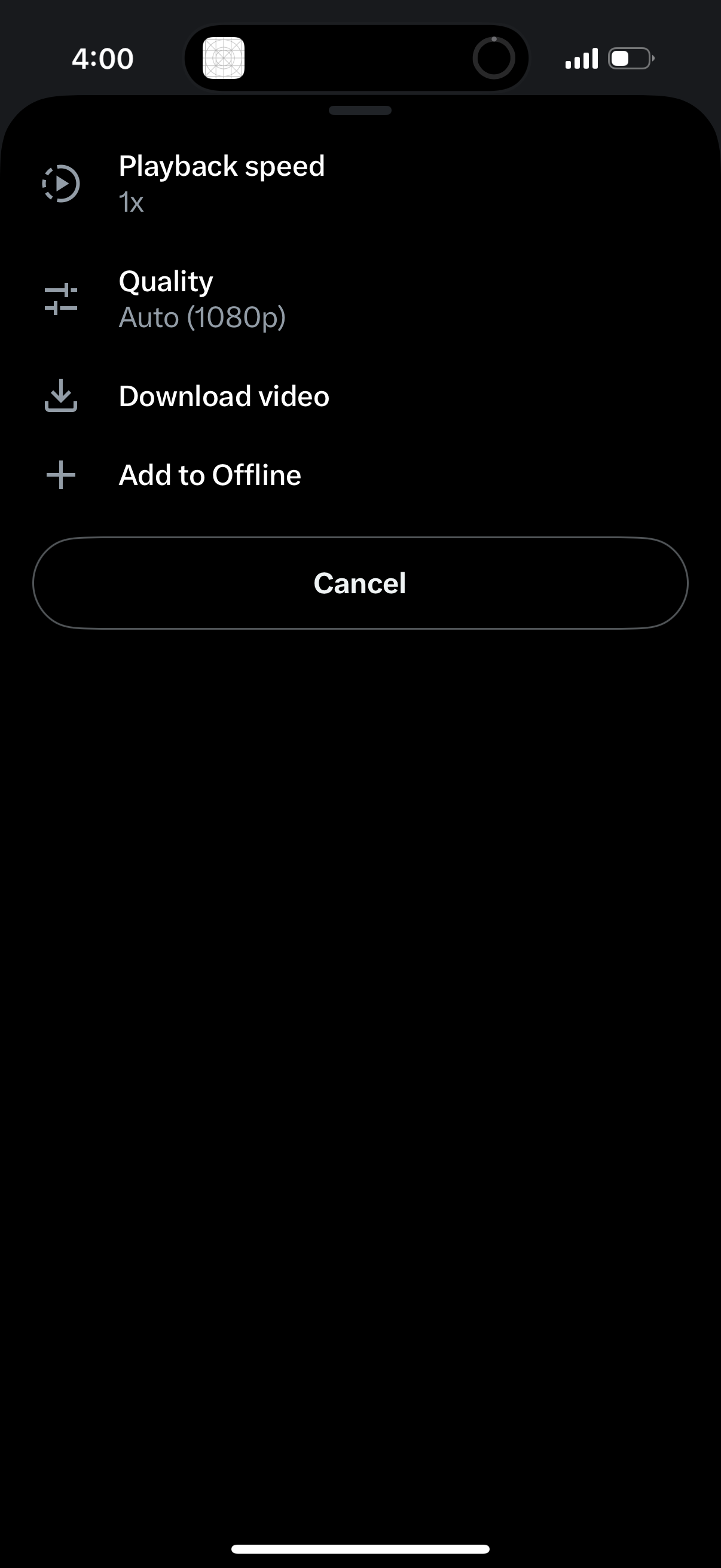Screen dimensions: 721x1568
Task: Tap the Quality label text
Action: [166, 280]
